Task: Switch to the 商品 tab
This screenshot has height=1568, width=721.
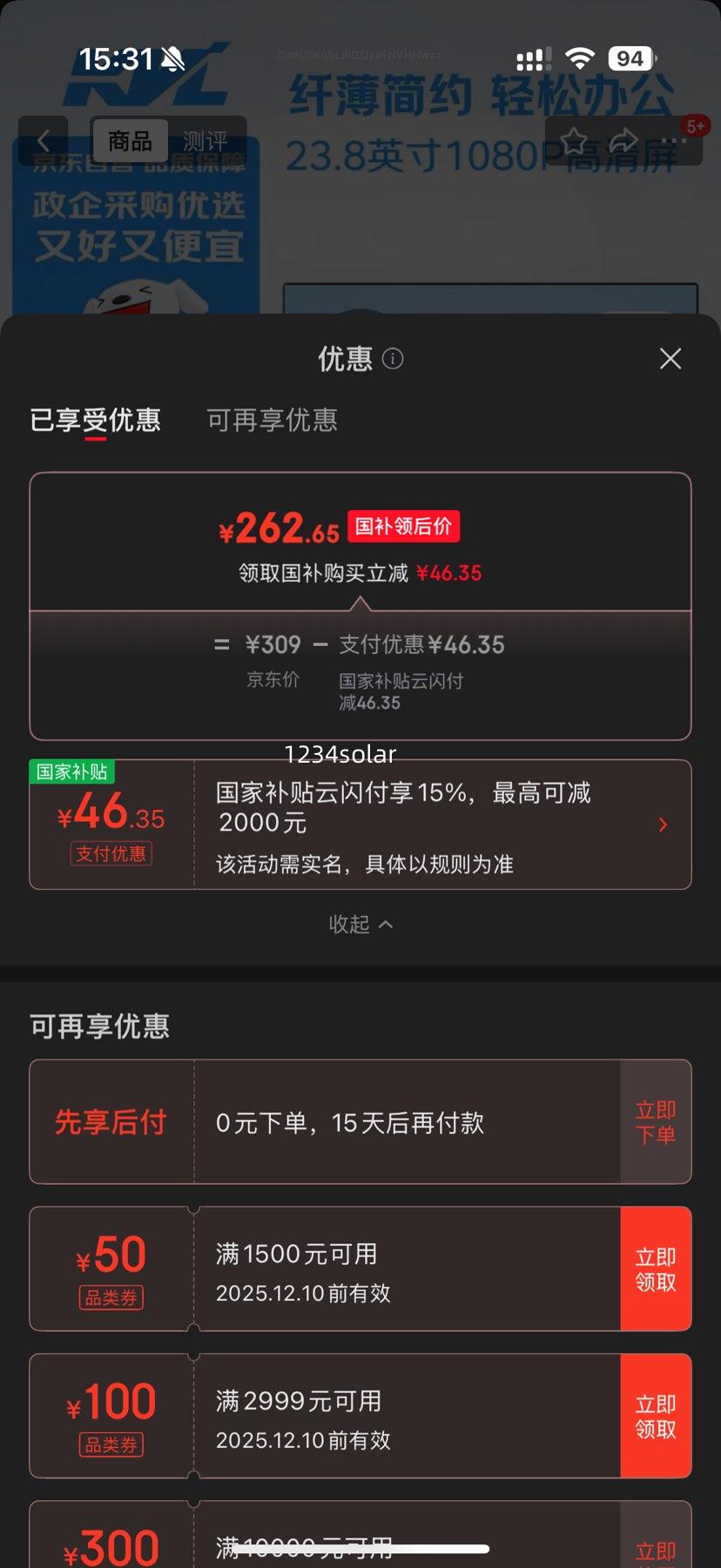Action: [129, 140]
